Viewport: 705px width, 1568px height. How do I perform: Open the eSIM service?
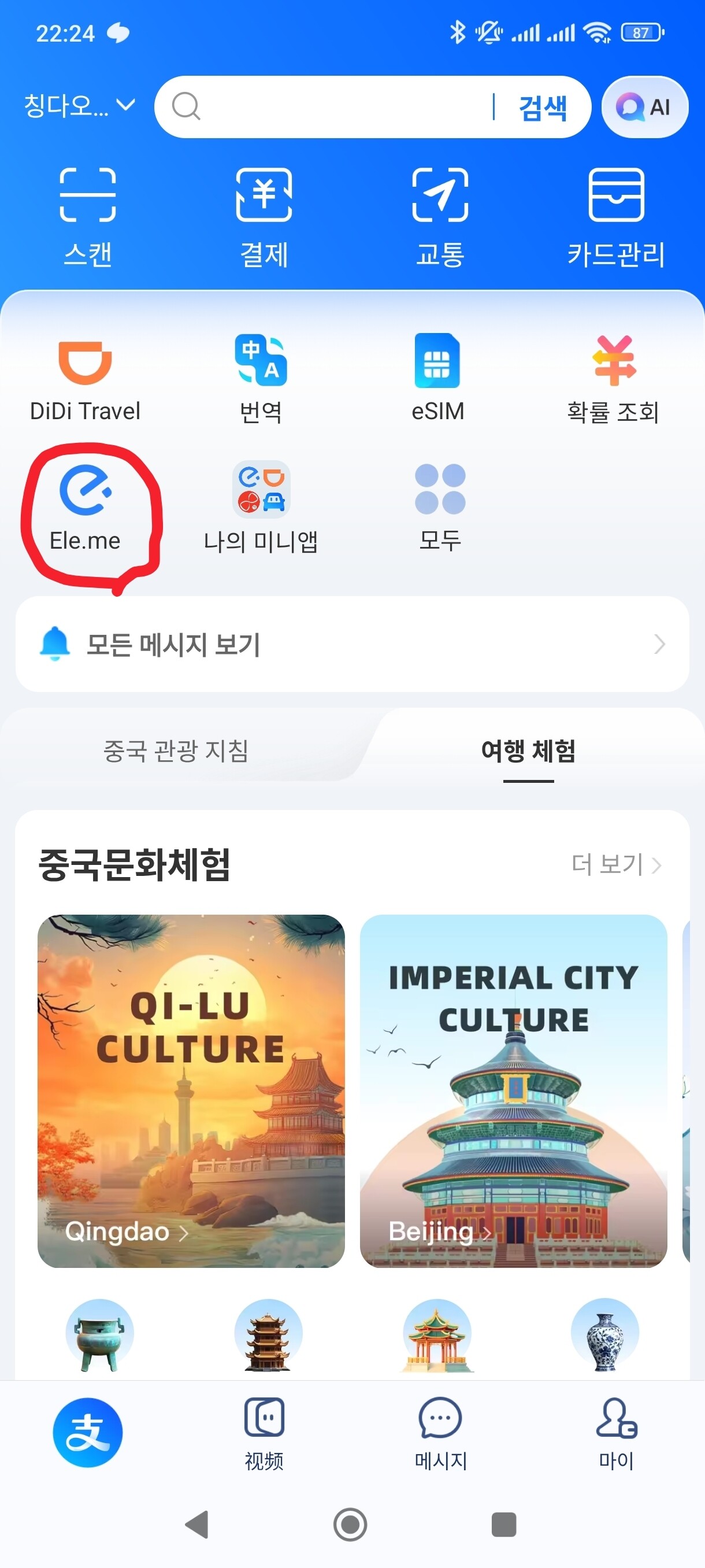point(437,379)
